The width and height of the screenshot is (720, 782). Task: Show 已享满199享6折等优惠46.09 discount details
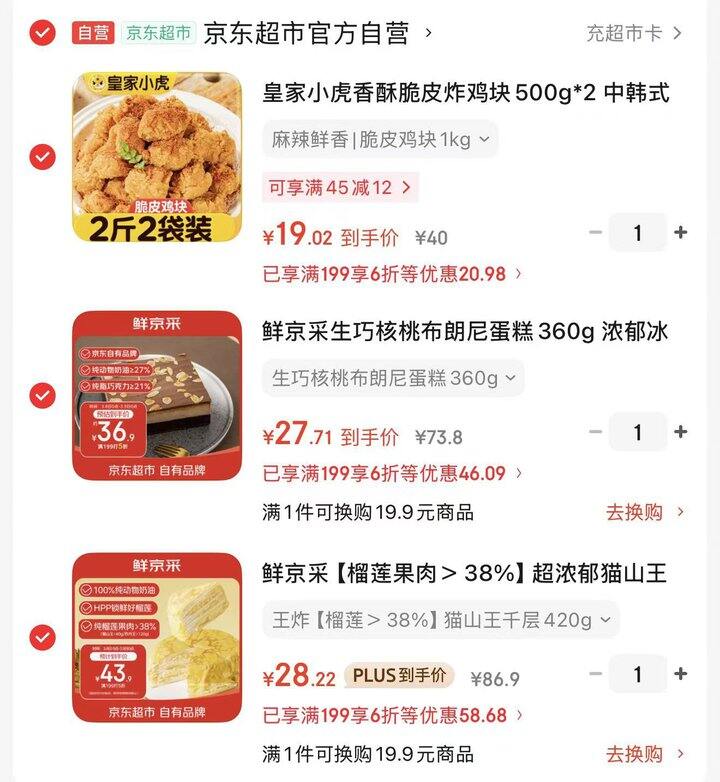pos(392,473)
